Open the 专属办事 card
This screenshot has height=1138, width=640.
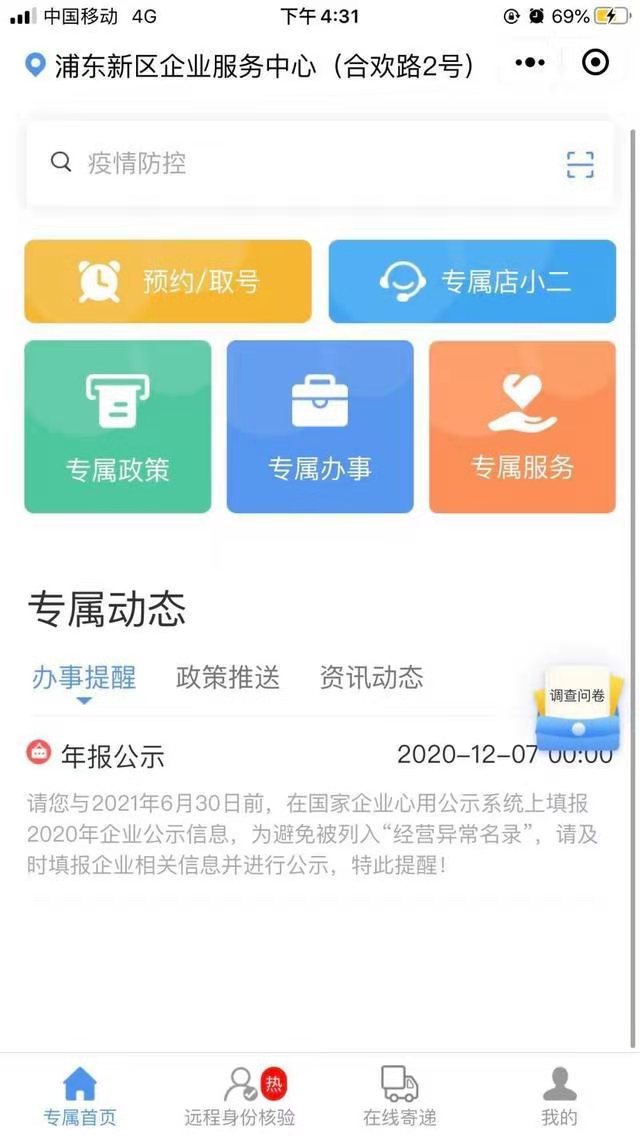320,427
